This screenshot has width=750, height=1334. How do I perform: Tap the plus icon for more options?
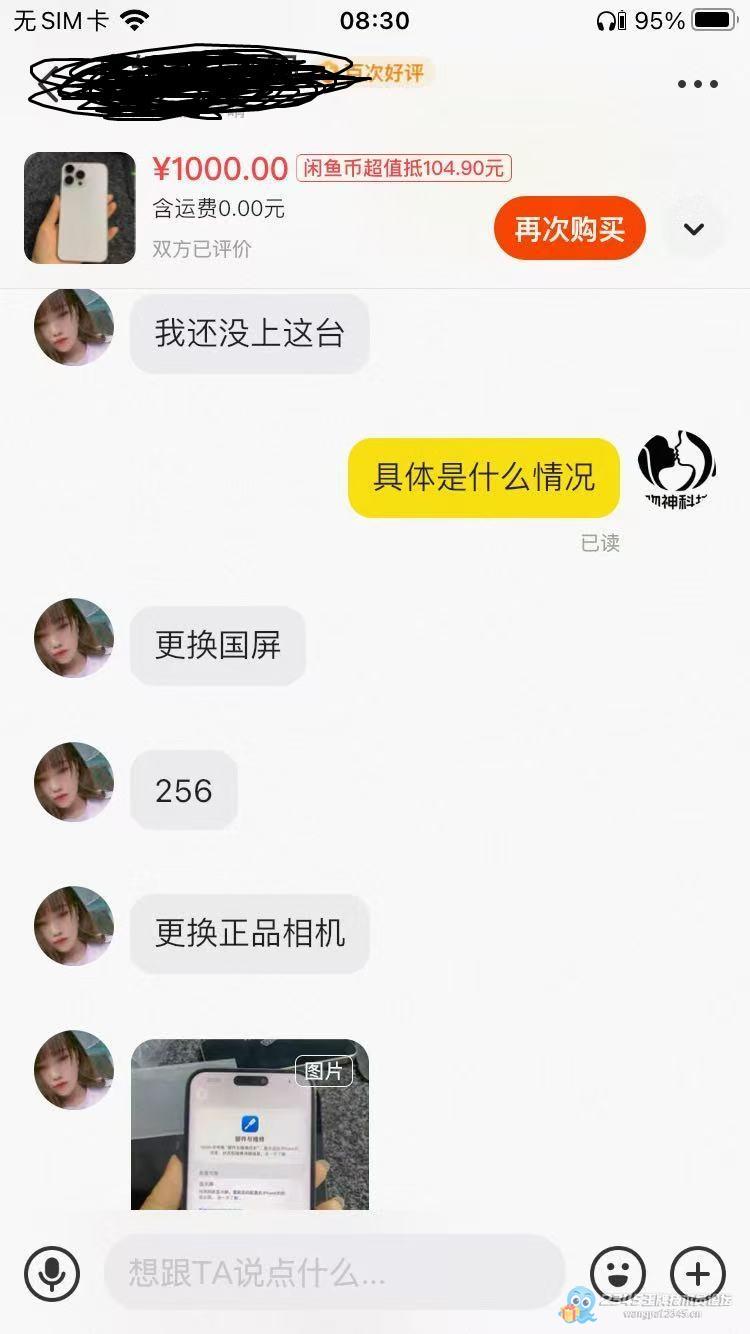point(697,1274)
